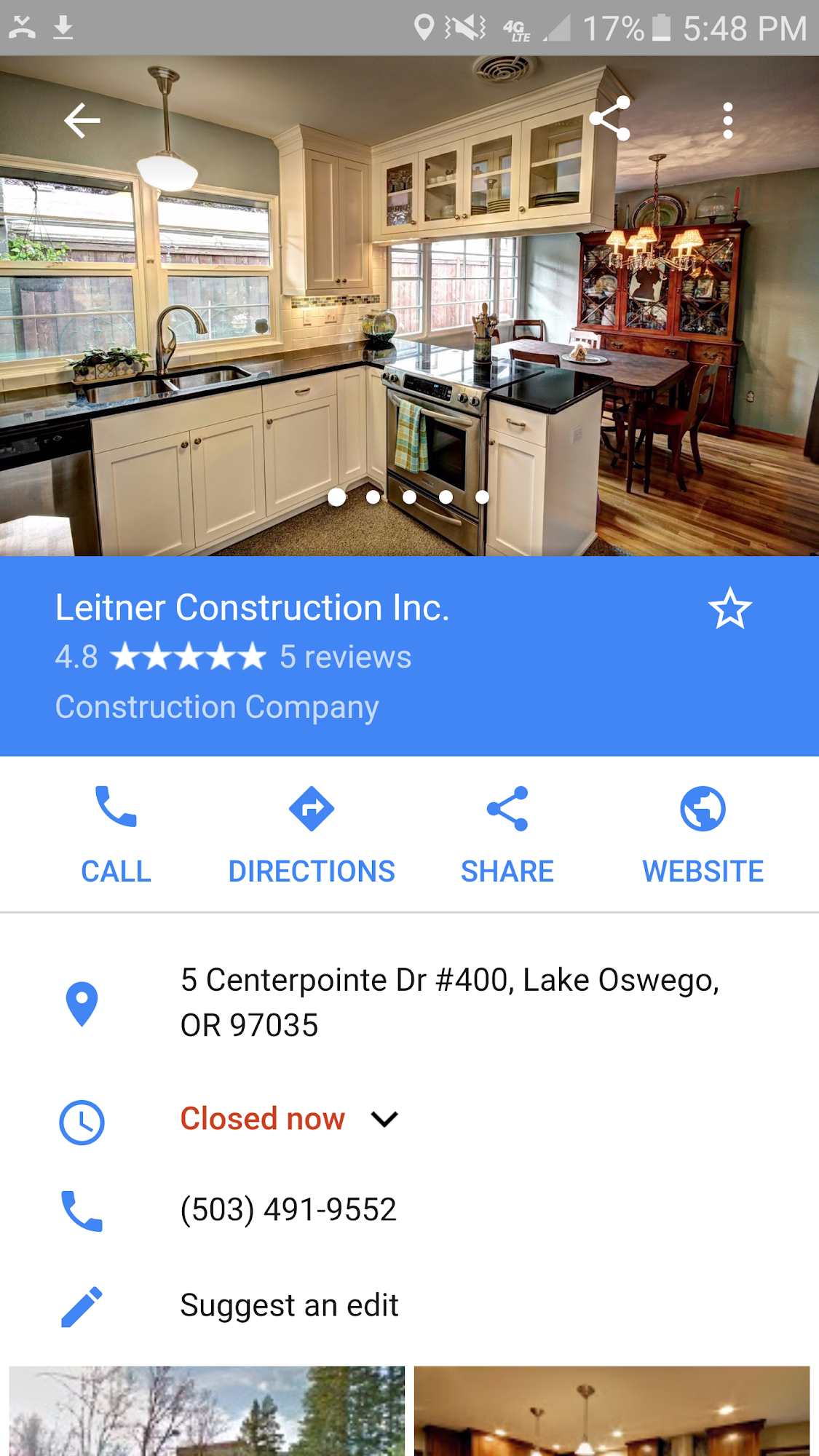Screen dimensions: 819x1456
Task: Dial the (503) 491-9552 phone number row
Action: point(288,1210)
